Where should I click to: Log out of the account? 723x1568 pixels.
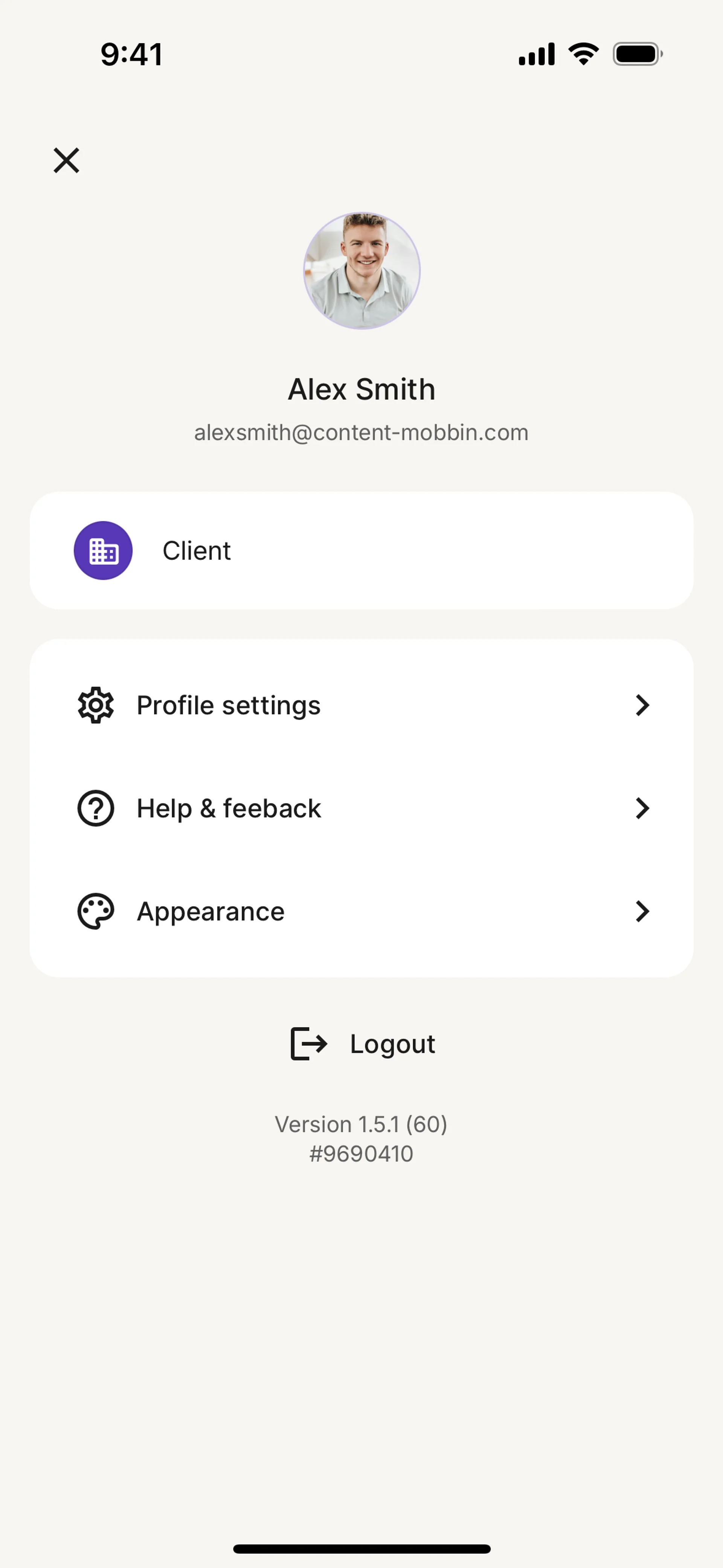pos(363,1044)
